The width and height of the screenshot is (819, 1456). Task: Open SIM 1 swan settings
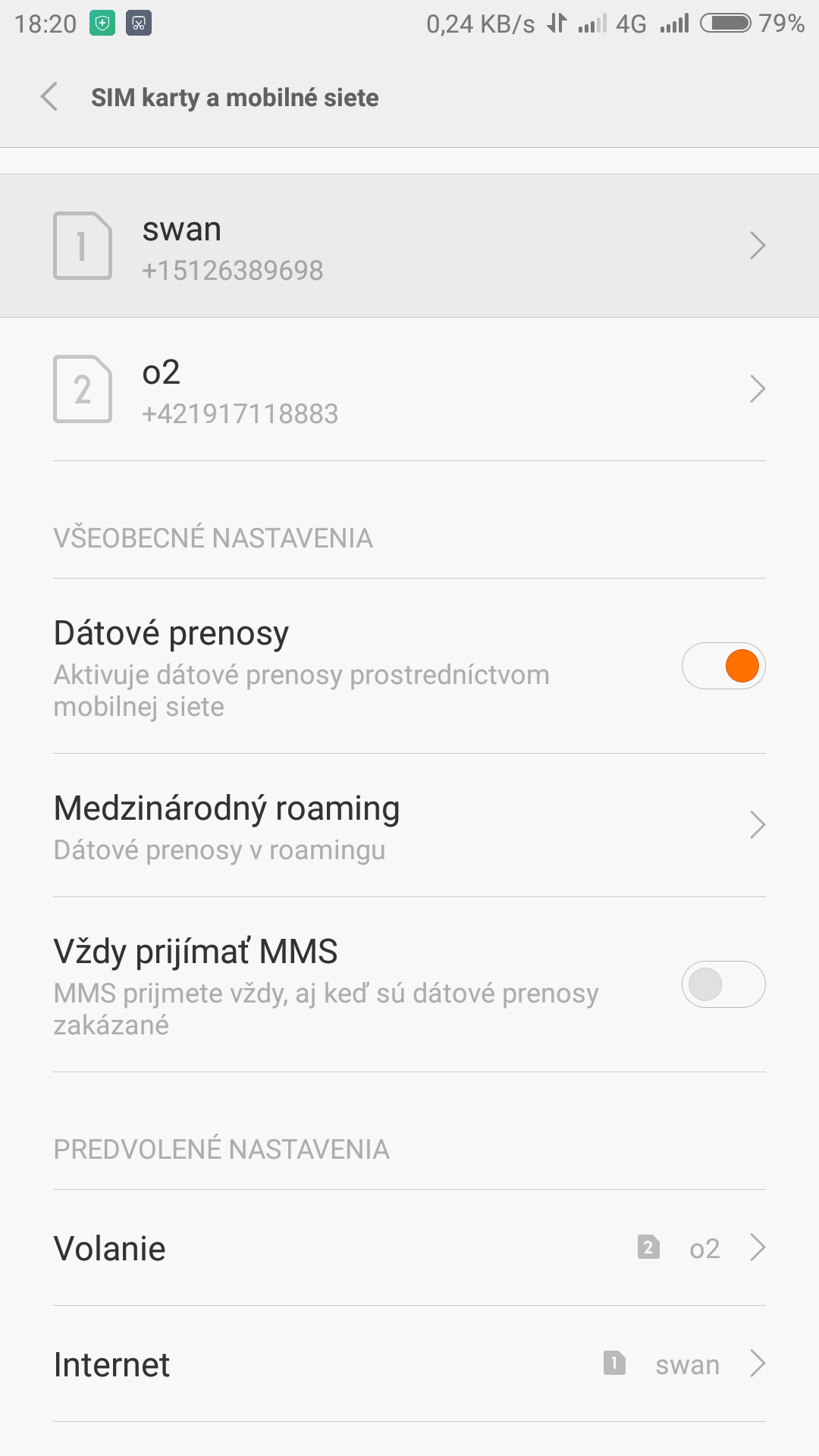pyautogui.click(x=409, y=246)
